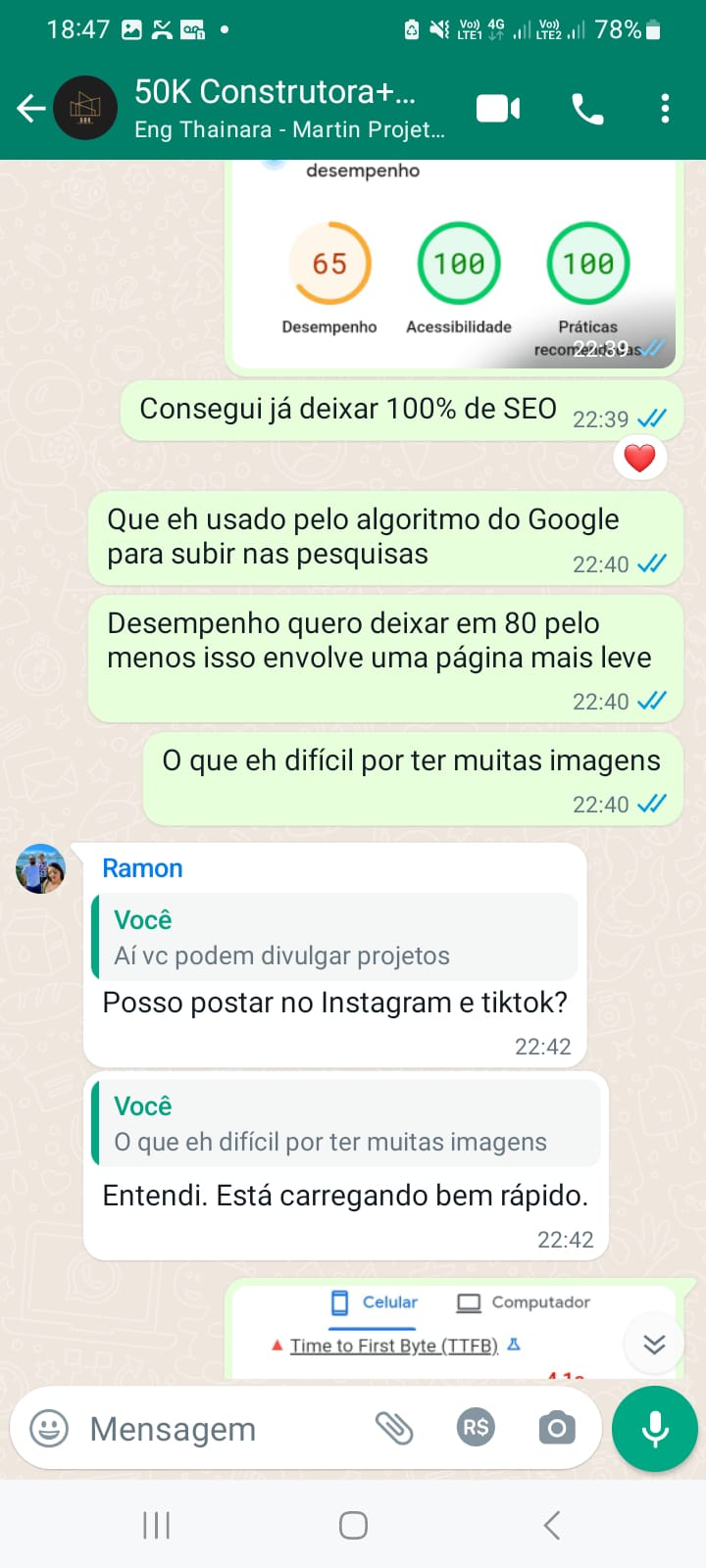Open the recent apps view
This screenshot has width=706, height=1568.
157,1525
